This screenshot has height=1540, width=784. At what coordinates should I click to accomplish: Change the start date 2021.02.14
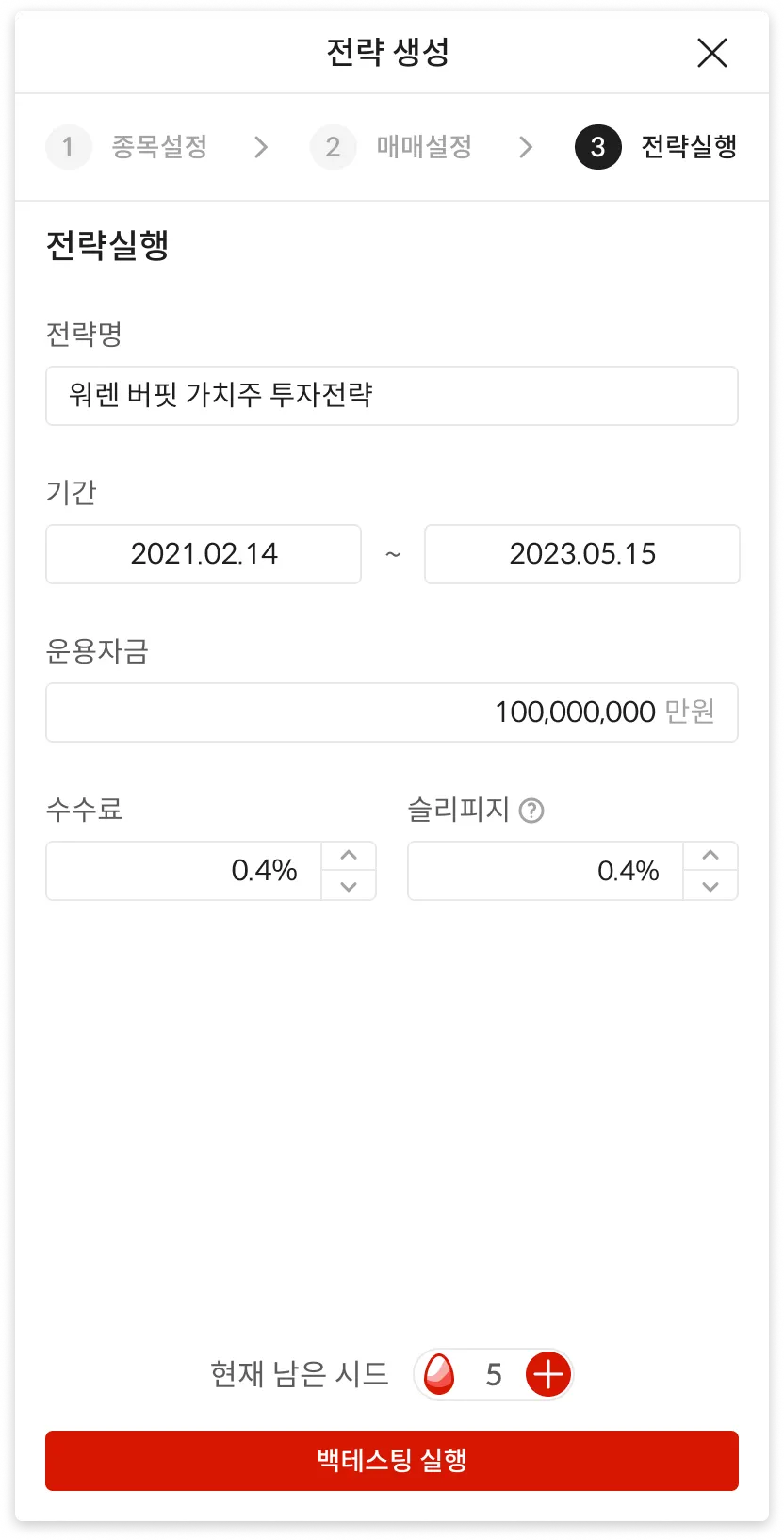tap(204, 554)
